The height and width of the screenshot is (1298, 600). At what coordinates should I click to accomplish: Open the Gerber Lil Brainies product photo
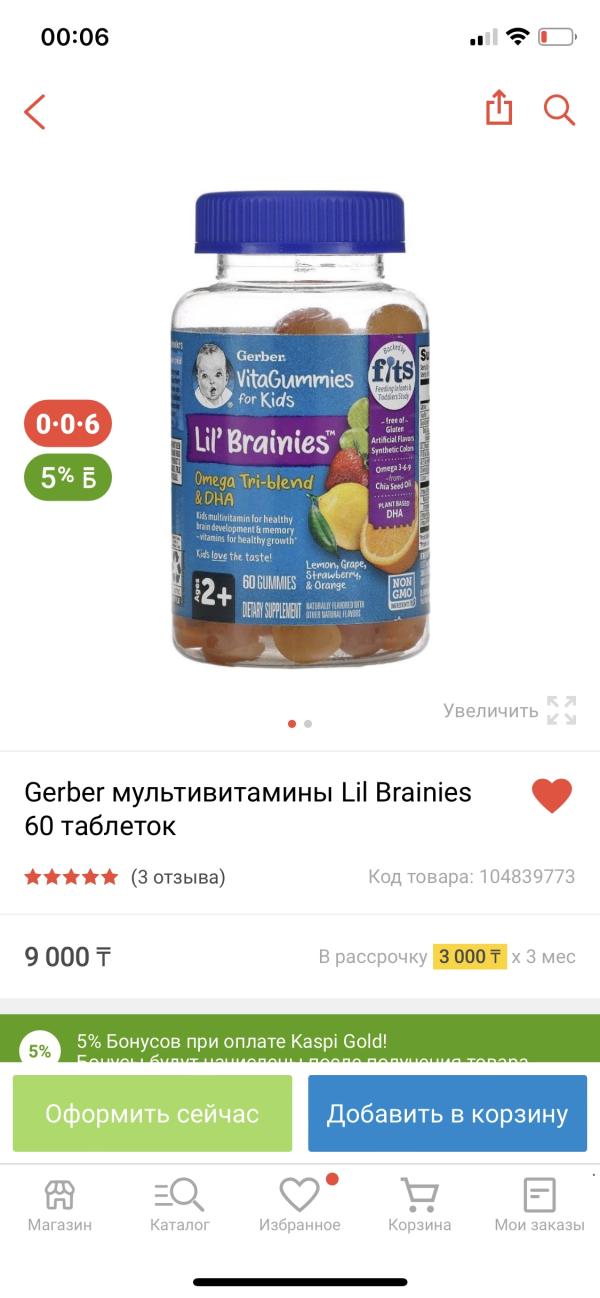(x=300, y=430)
